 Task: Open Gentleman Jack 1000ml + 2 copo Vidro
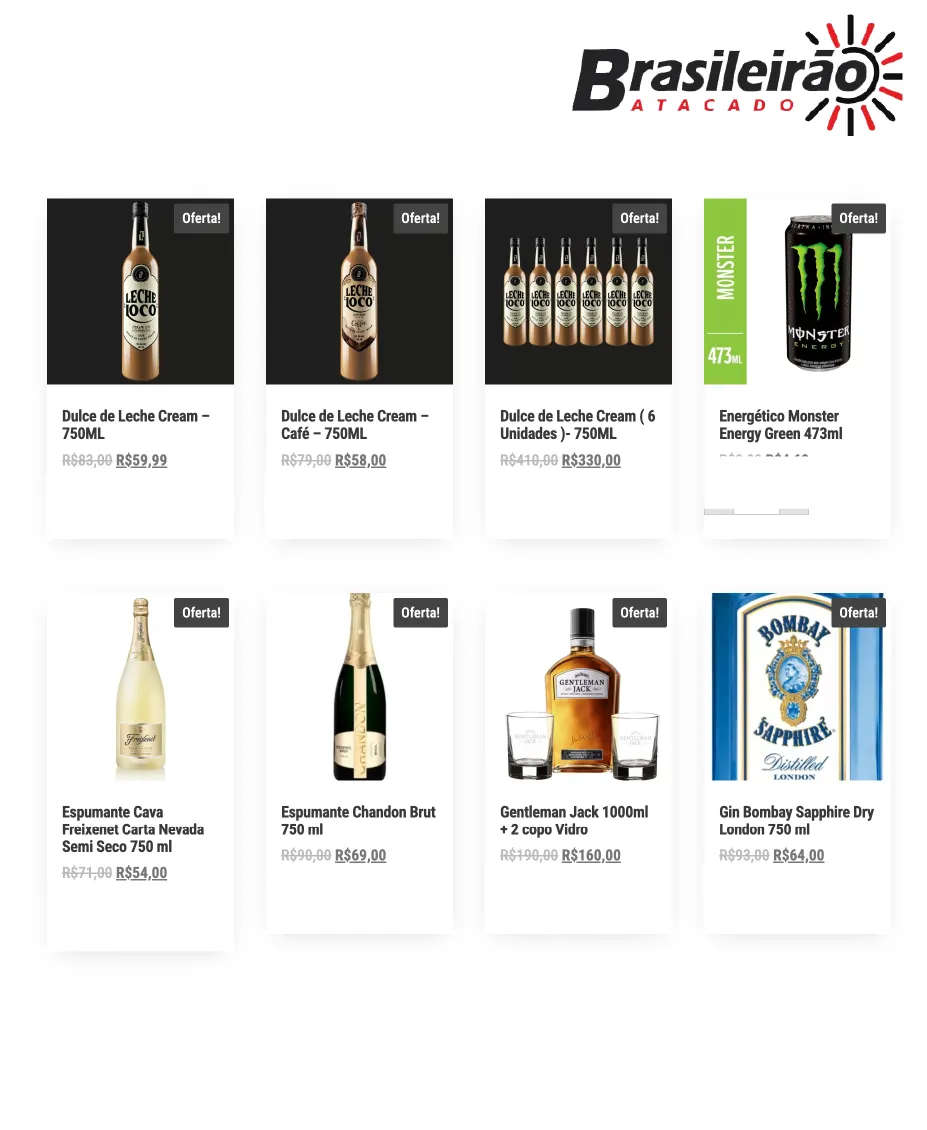(x=573, y=820)
